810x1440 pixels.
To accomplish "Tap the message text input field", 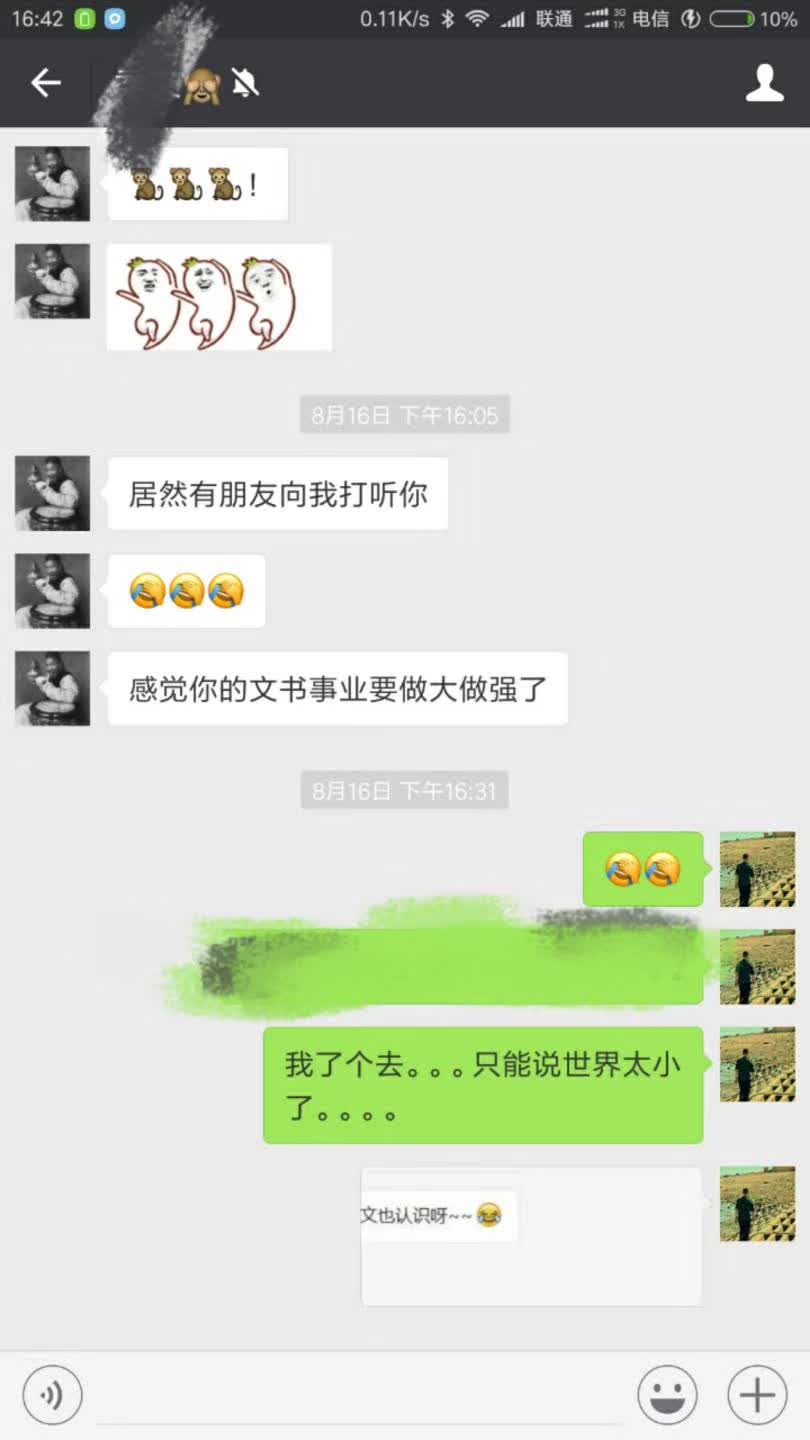I will (x=360, y=1394).
